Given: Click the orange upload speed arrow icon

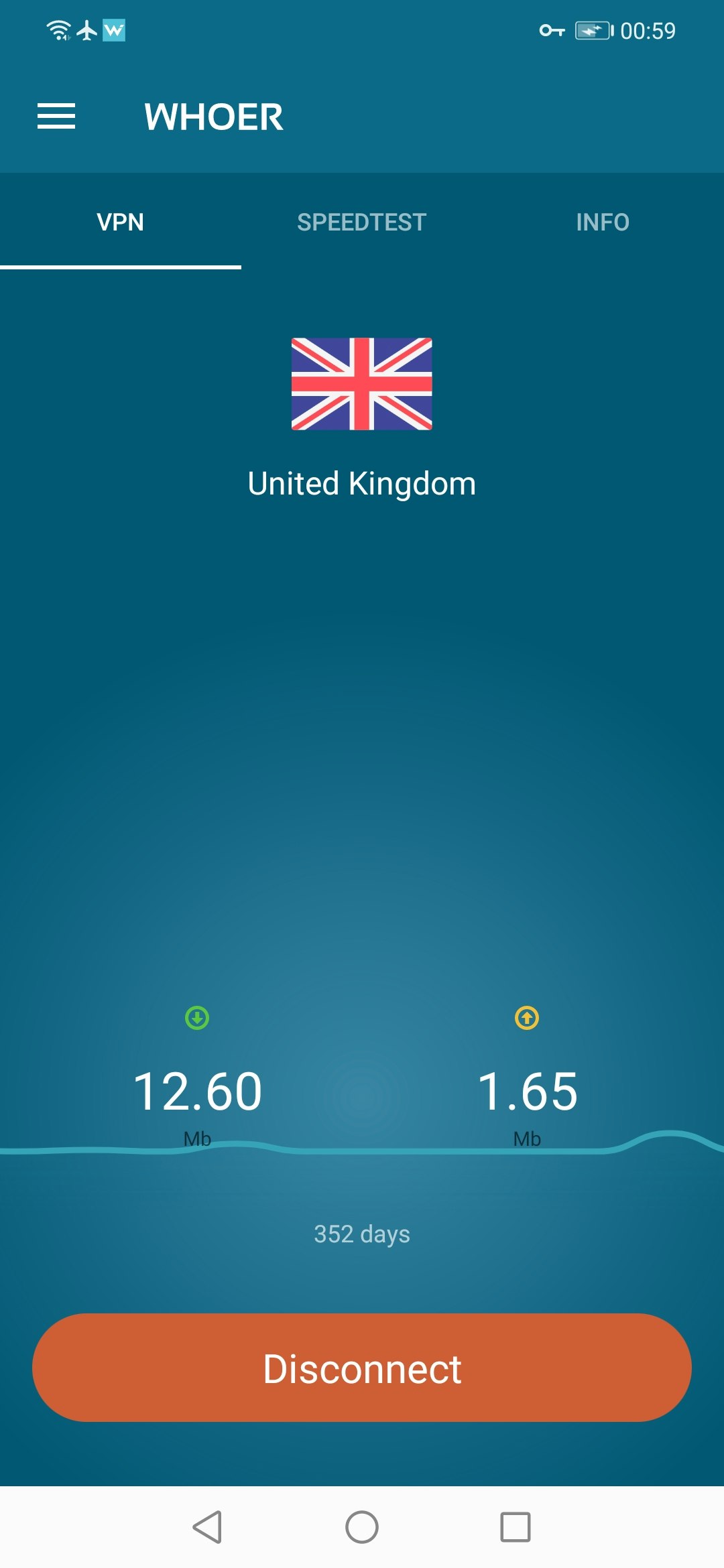Looking at the screenshot, I should 527,1019.
